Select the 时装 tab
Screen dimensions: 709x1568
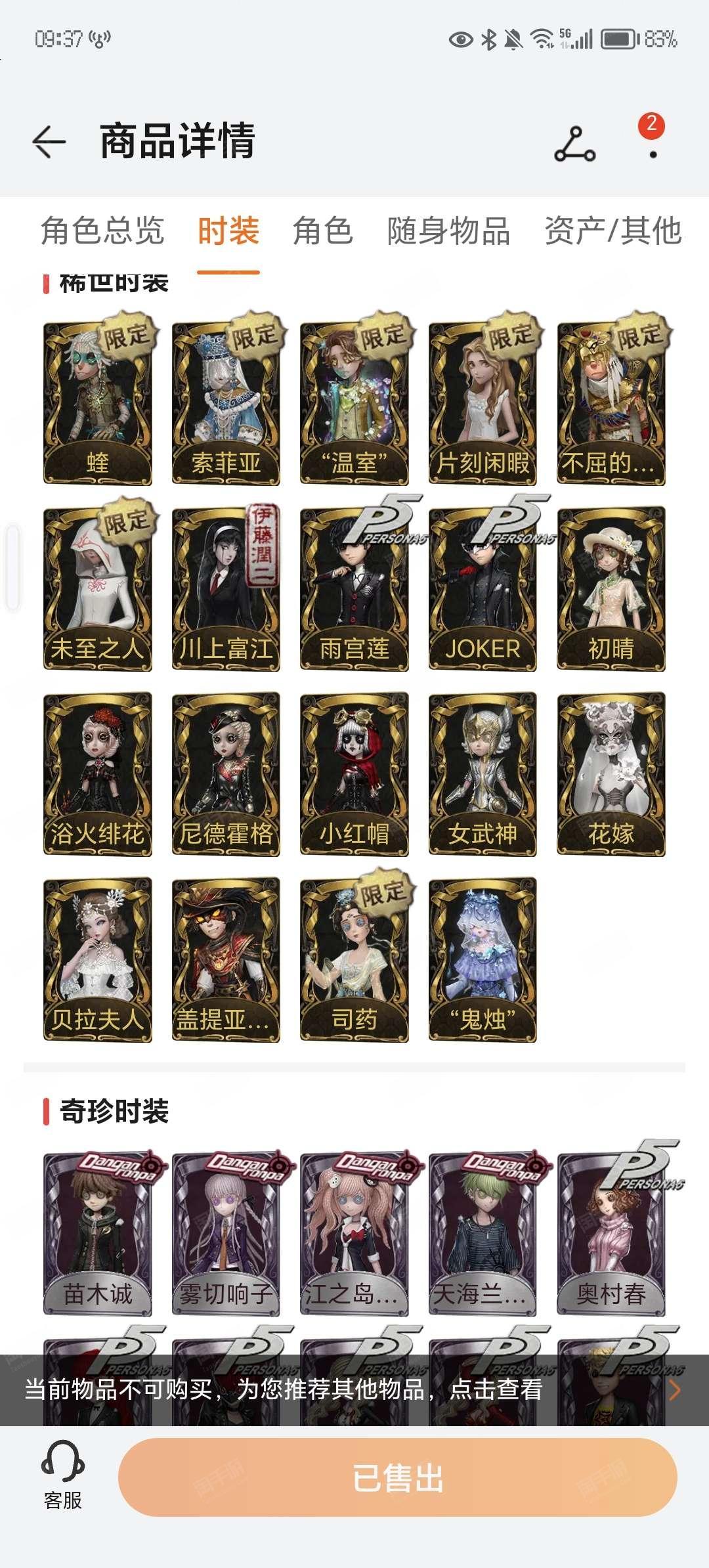pos(228,231)
